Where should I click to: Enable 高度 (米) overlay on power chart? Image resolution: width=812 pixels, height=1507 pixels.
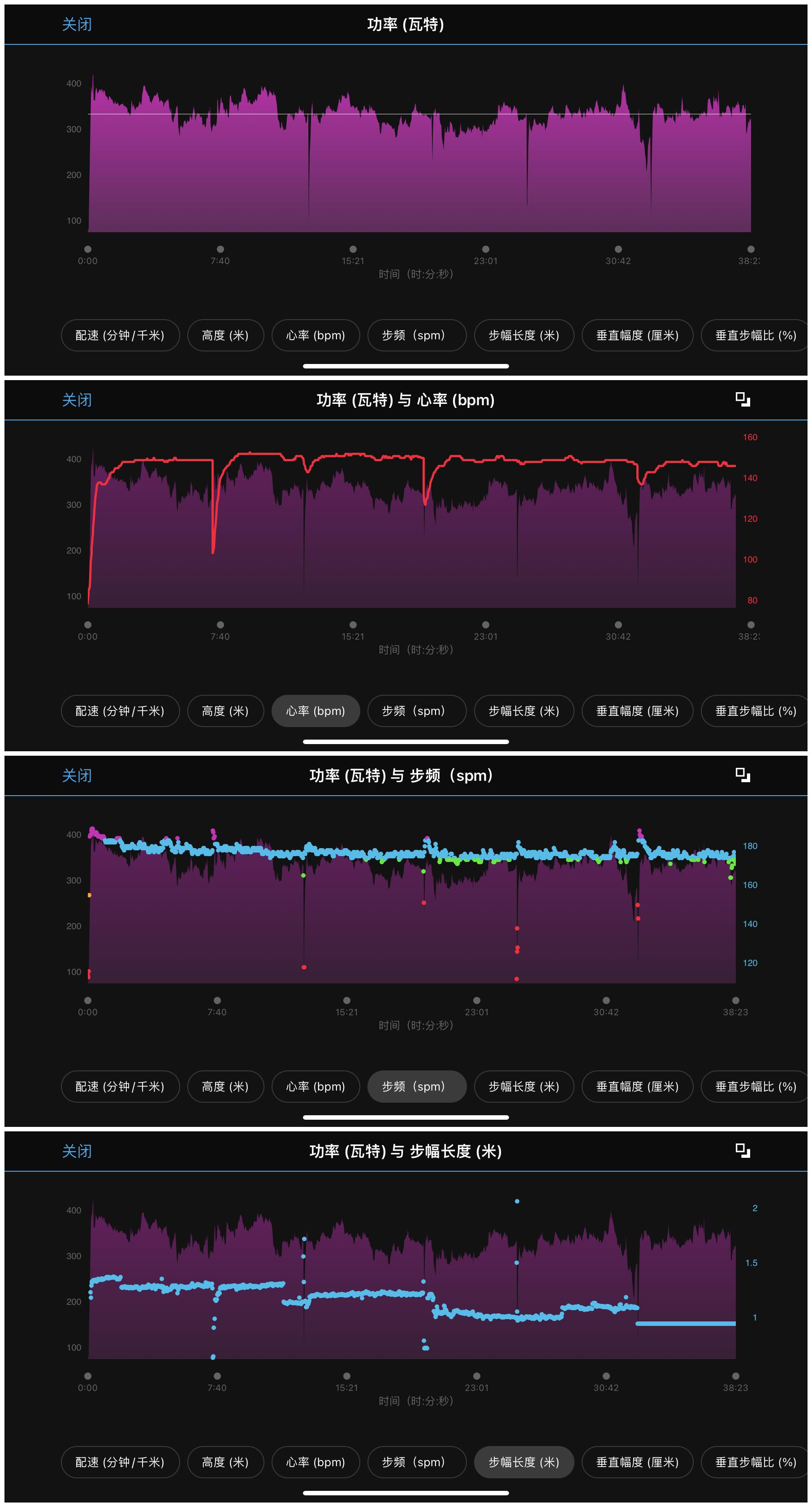tap(225, 335)
